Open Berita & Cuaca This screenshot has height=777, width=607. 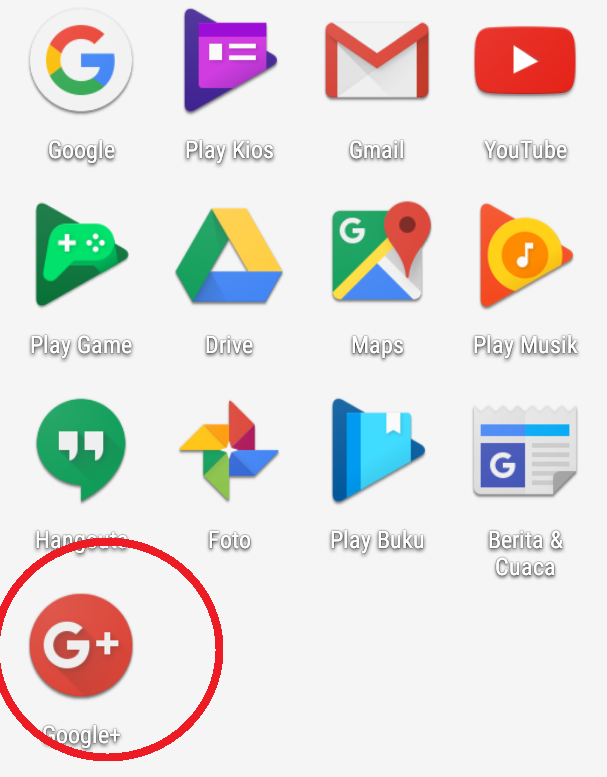(525, 451)
